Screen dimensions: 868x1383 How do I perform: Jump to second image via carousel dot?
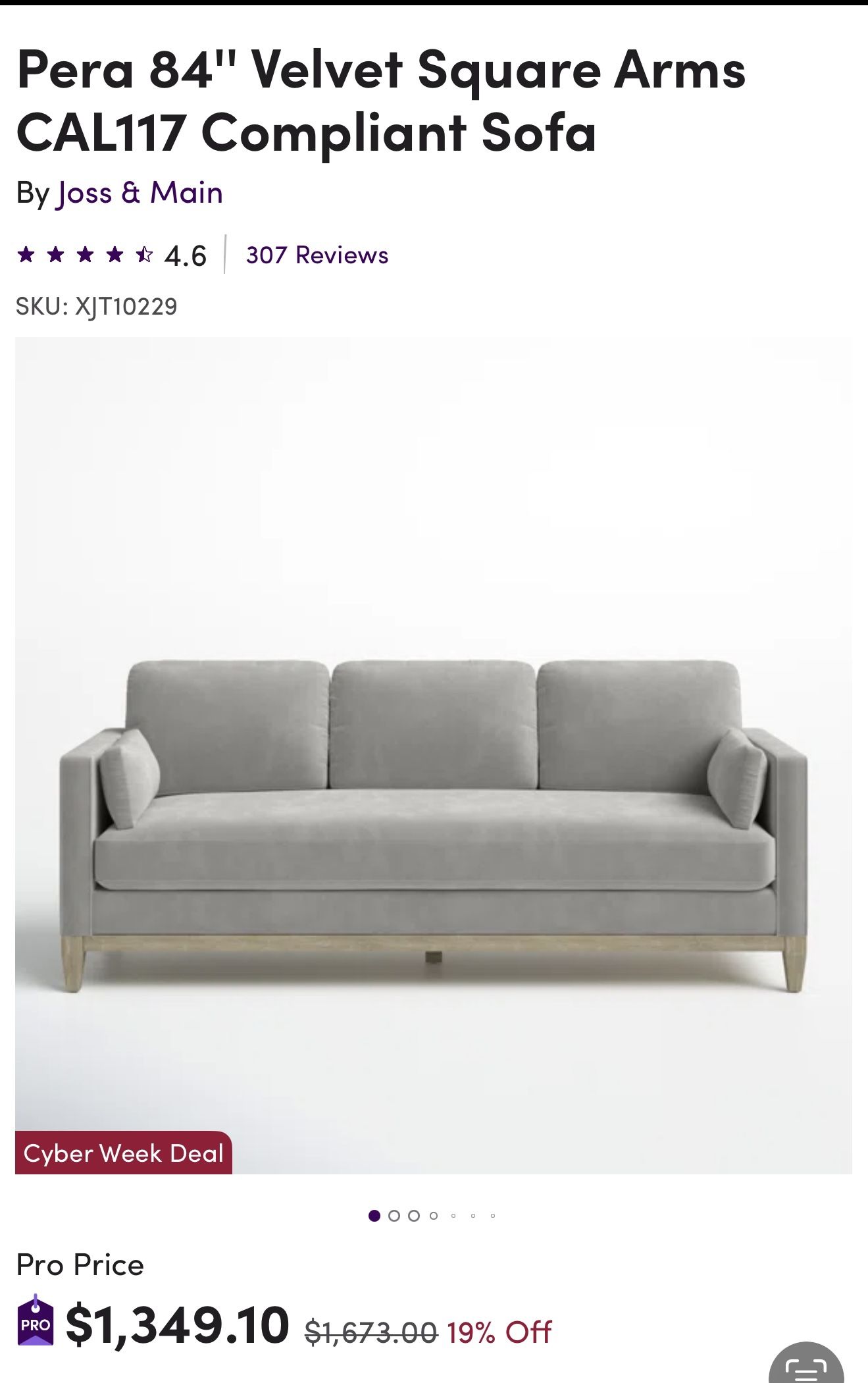[x=394, y=1216]
